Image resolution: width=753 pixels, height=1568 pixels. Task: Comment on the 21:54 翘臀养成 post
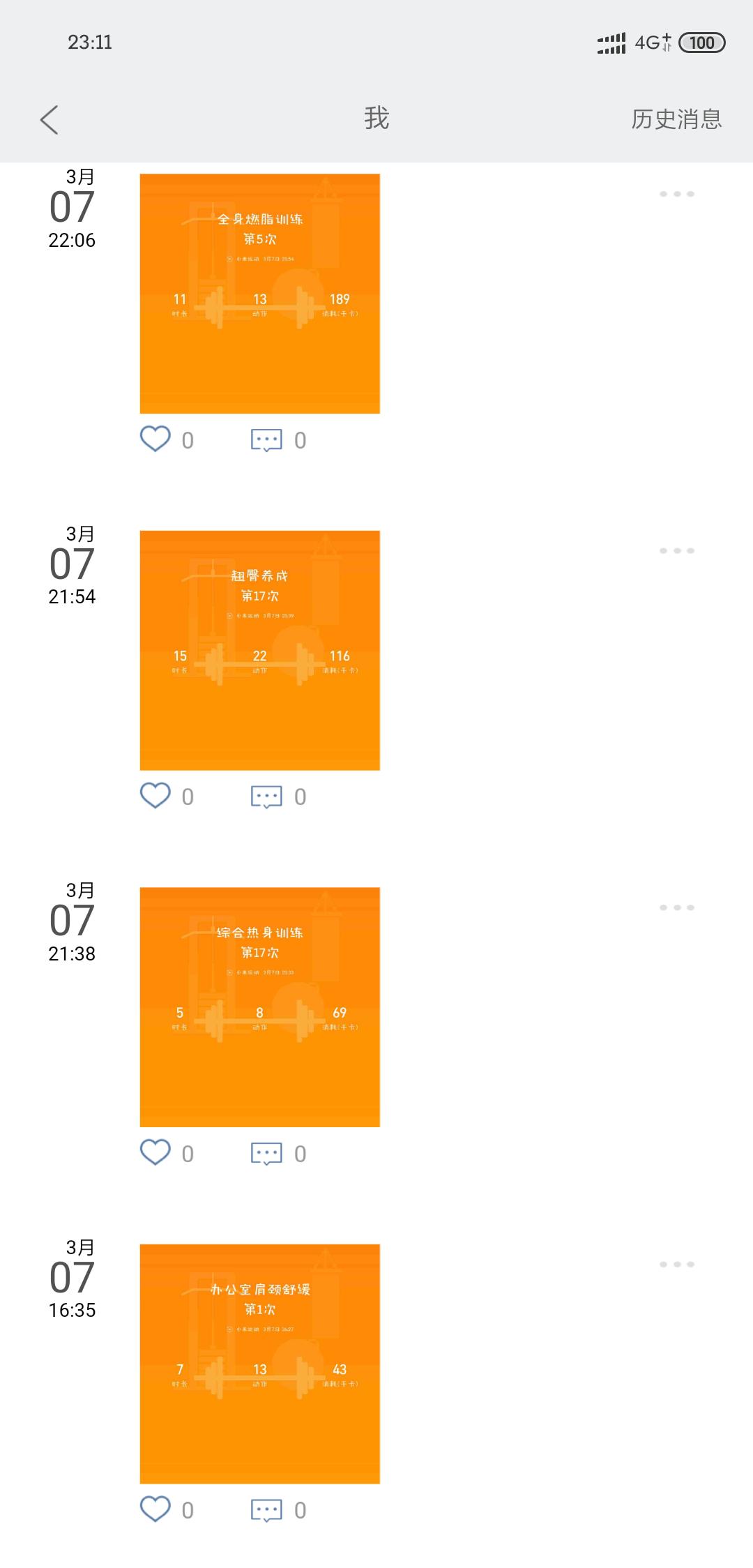pos(266,797)
